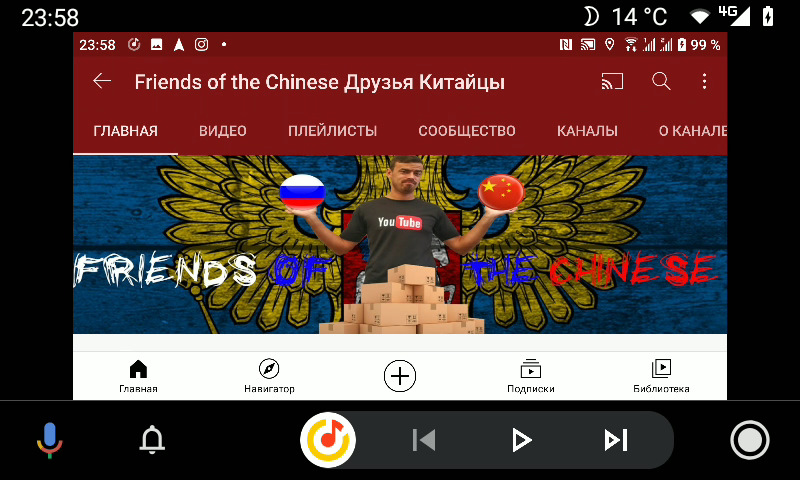The image size is (800, 480).
Task: Open the Библиотека tab
Action: pos(661,376)
